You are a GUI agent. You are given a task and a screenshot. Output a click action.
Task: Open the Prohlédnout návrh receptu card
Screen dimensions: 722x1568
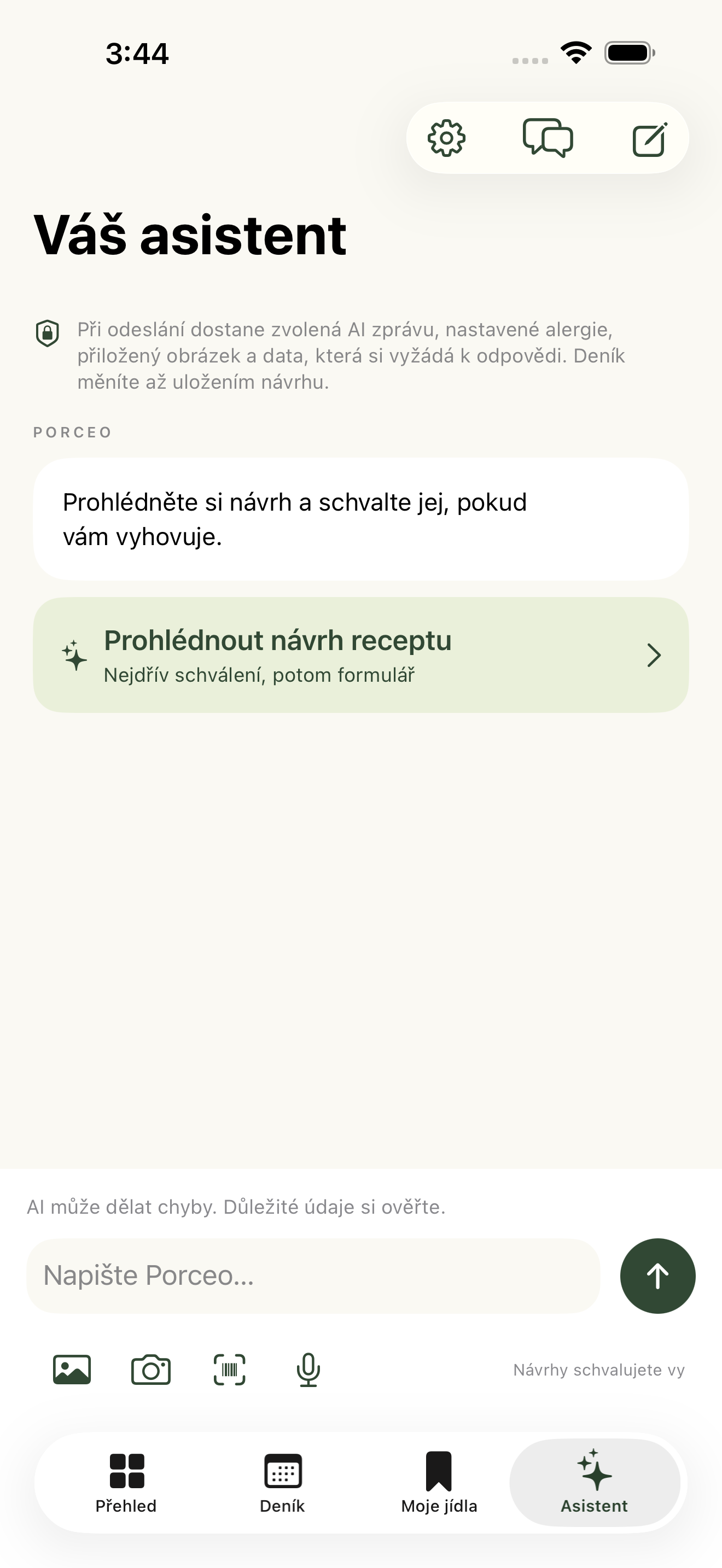click(361, 655)
